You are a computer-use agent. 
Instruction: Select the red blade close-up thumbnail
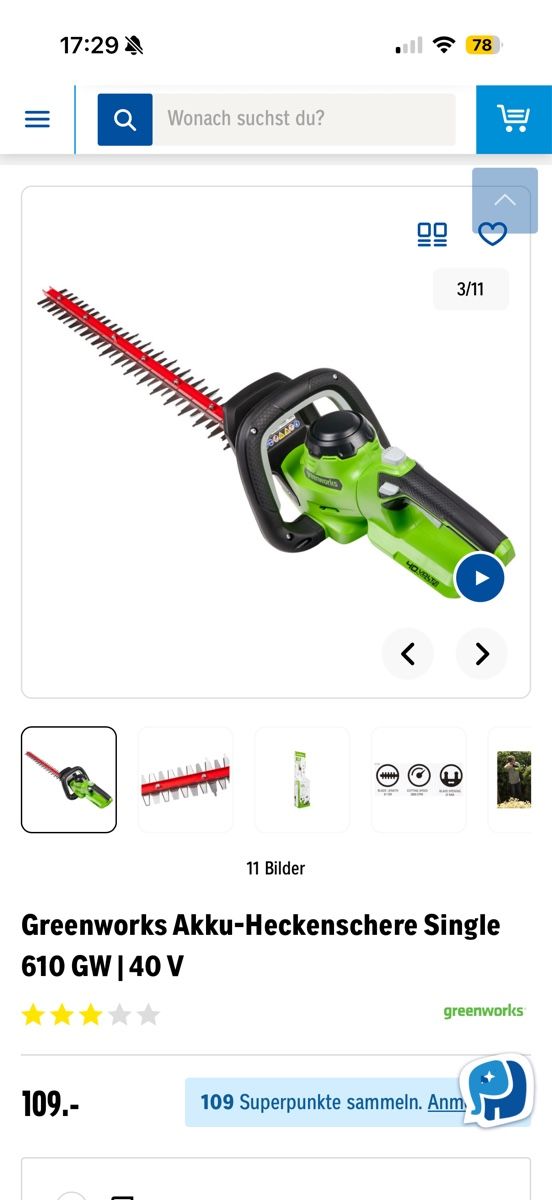coord(185,780)
